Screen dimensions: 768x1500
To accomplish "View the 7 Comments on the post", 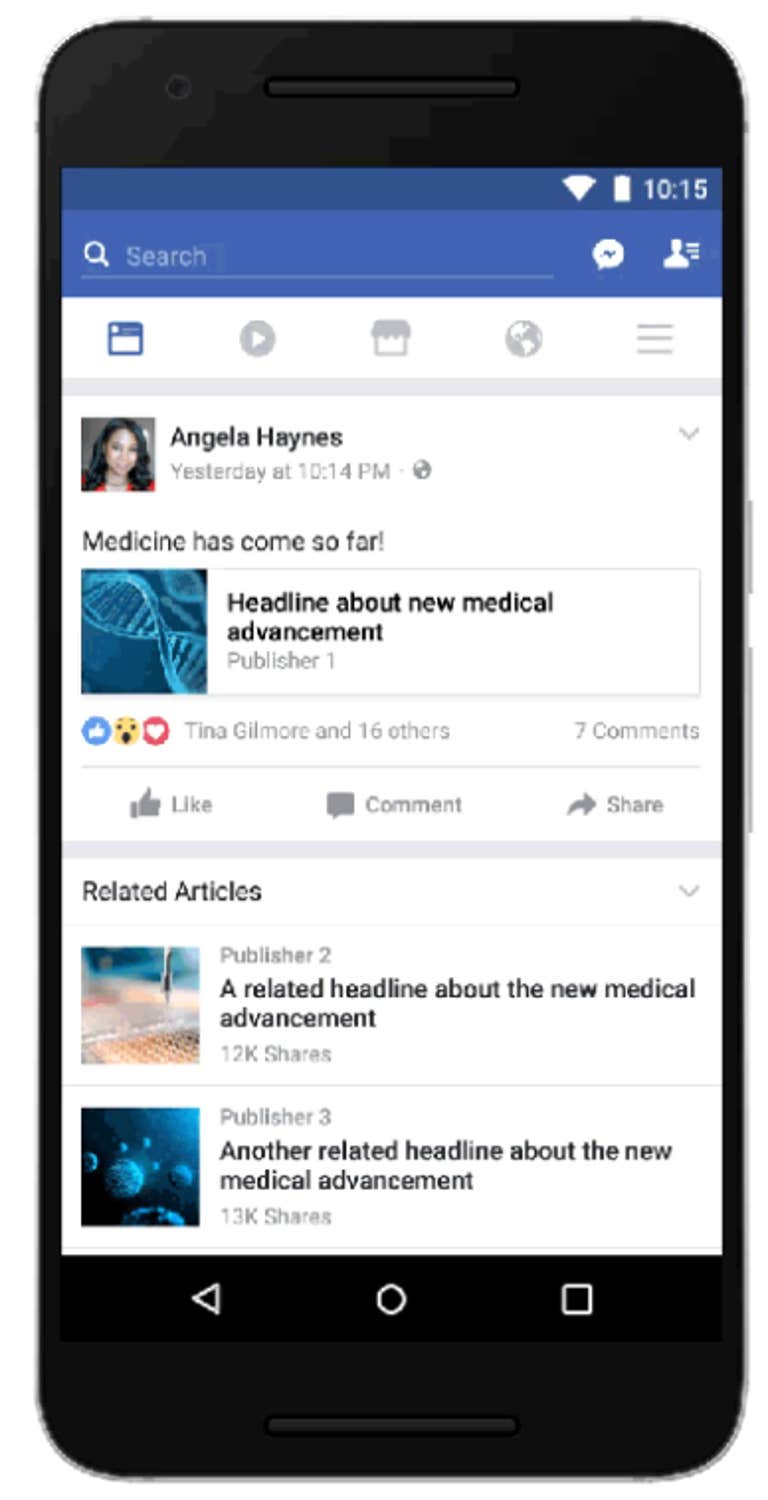I will pyautogui.click(x=637, y=731).
